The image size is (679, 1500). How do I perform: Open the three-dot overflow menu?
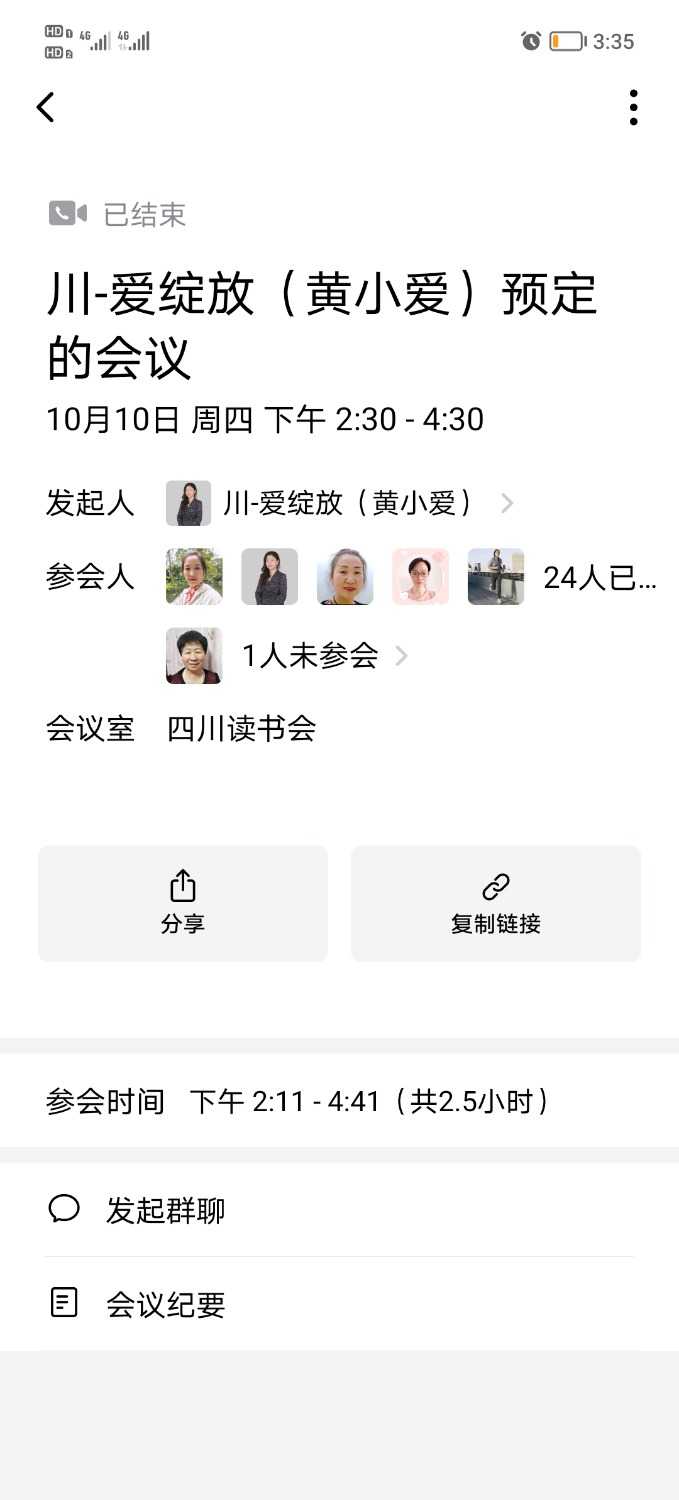pos(633,107)
